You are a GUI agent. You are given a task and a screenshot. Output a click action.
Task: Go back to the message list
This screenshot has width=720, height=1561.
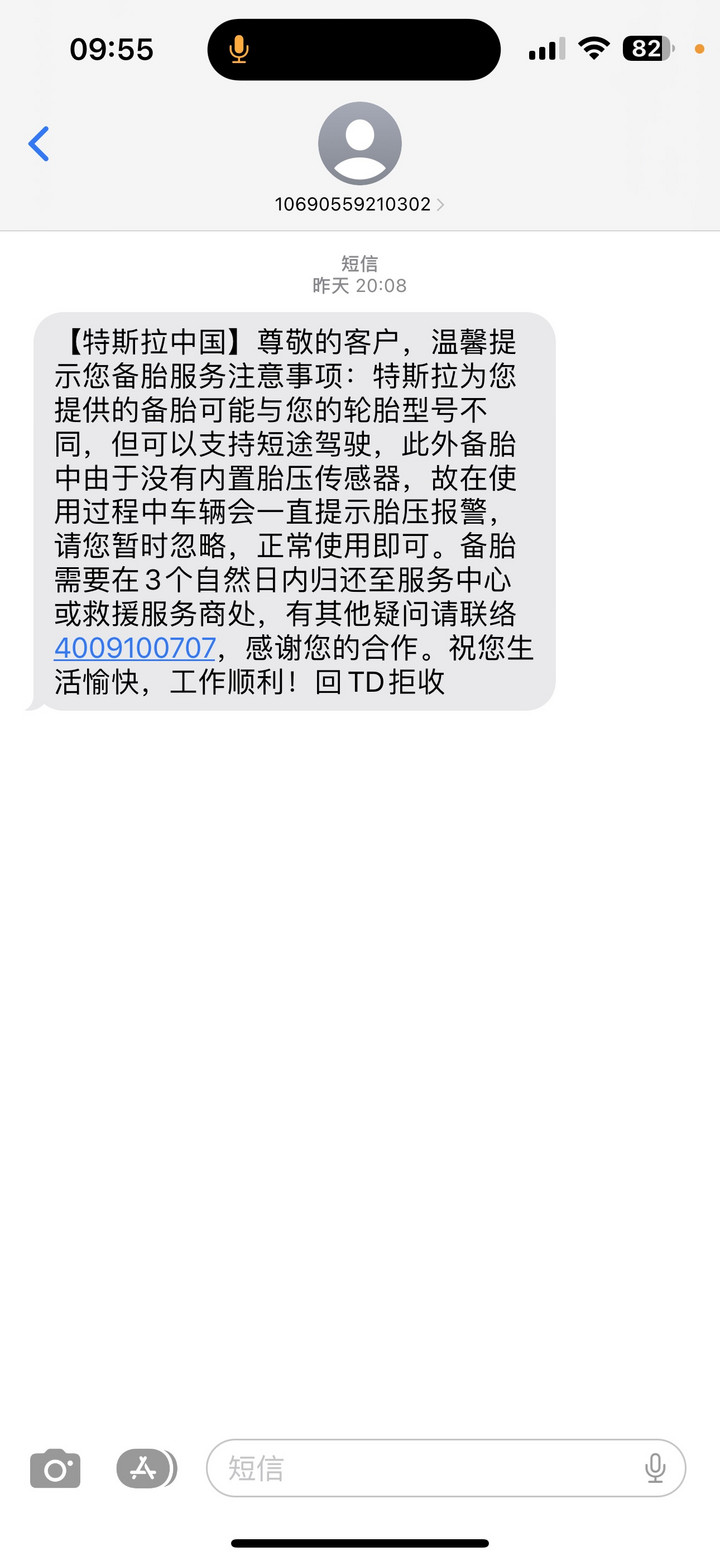[39, 144]
